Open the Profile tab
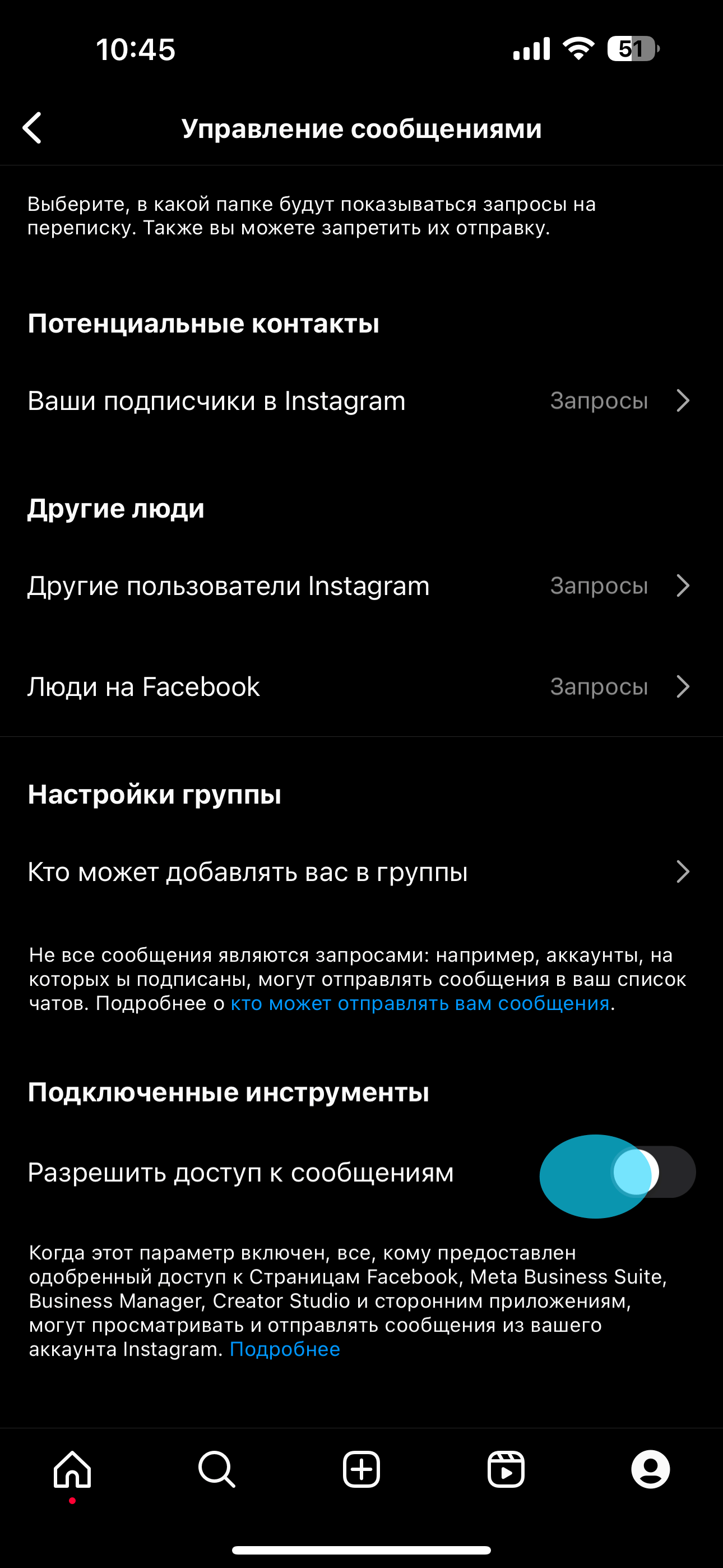Screen dimensions: 723x1568 pyautogui.click(x=651, y=1469)
